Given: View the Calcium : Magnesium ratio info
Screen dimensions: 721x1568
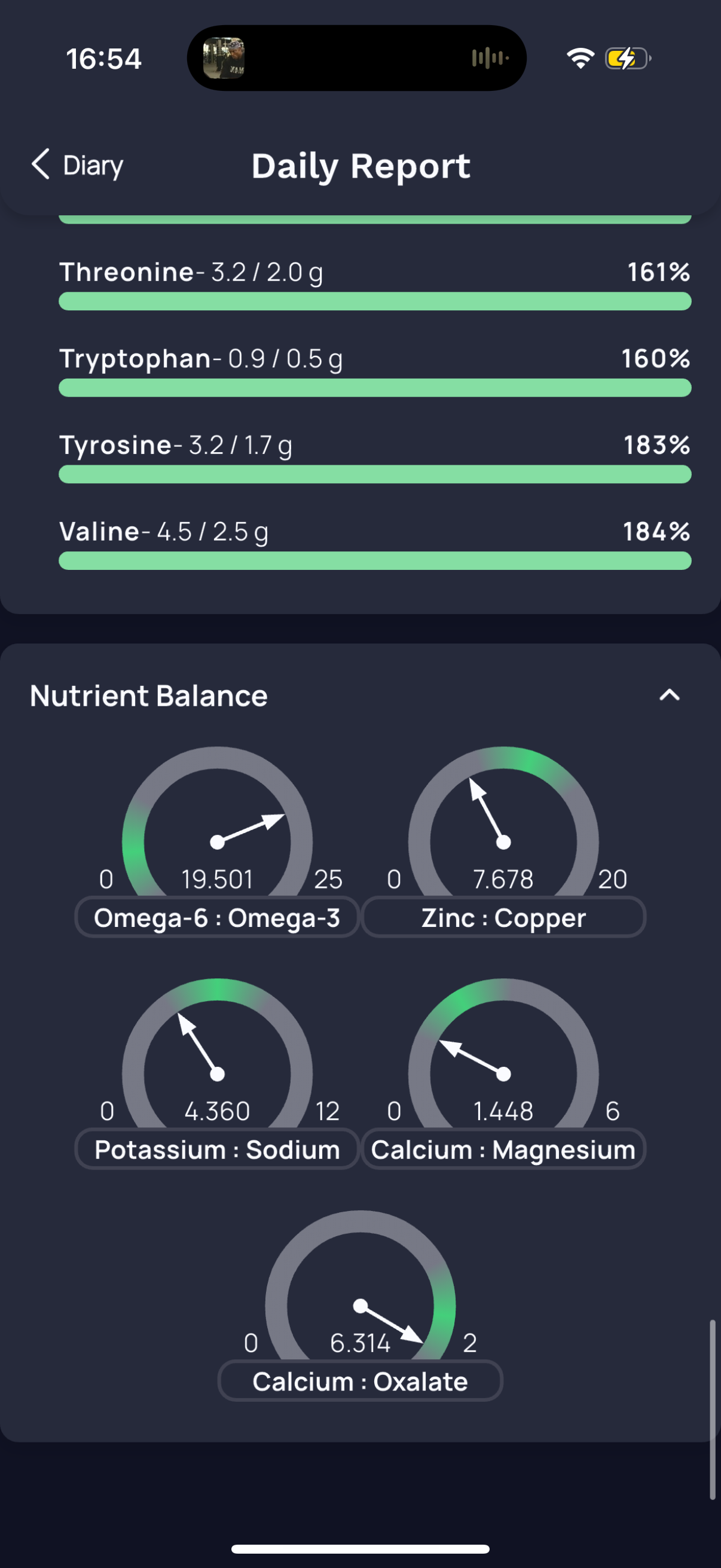Looking at the screenshot, I should [x=503, y=1149].
